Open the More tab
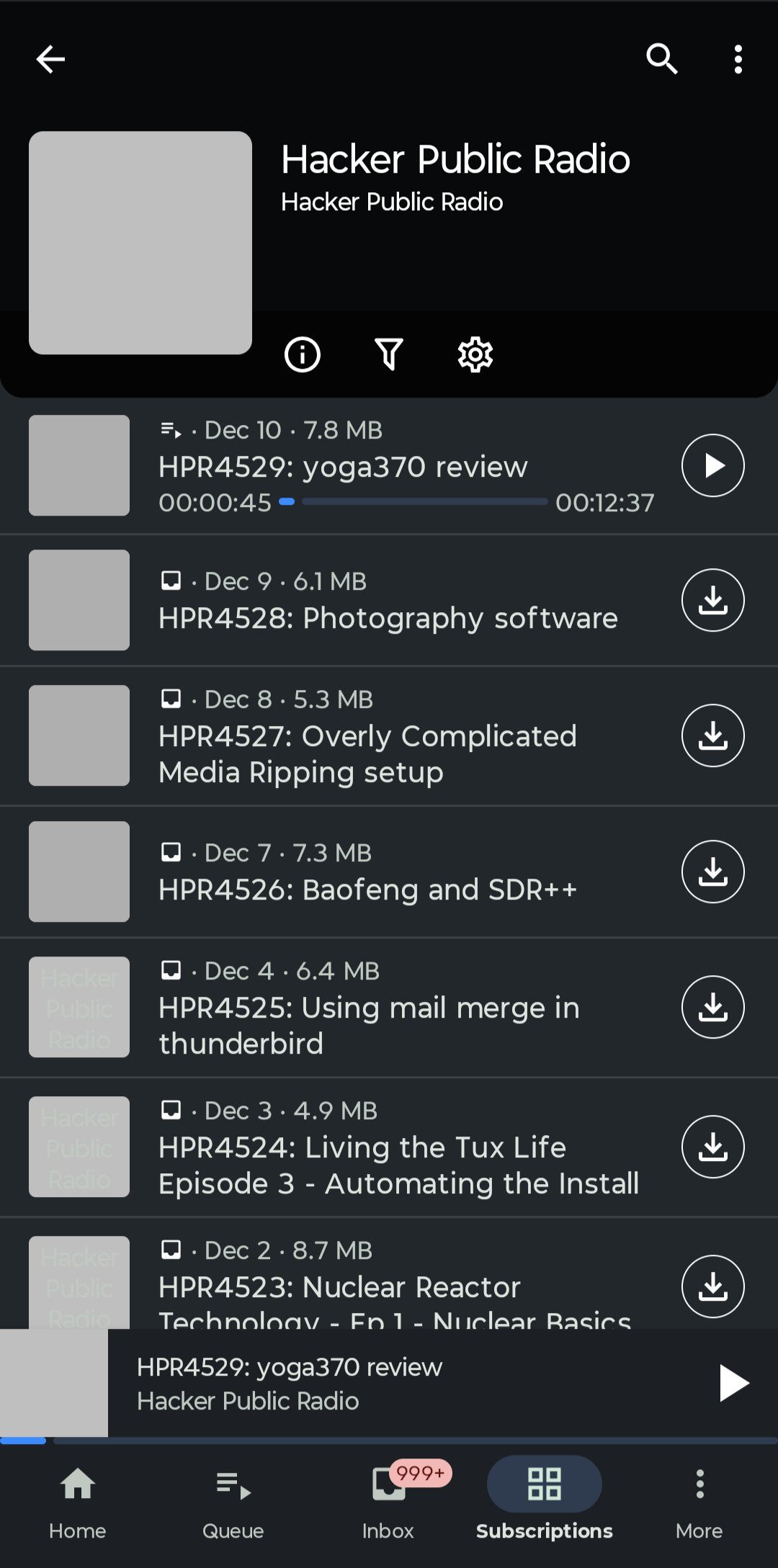The height and width of the screenshot is (1568, 778). (x=699, y=1500)
